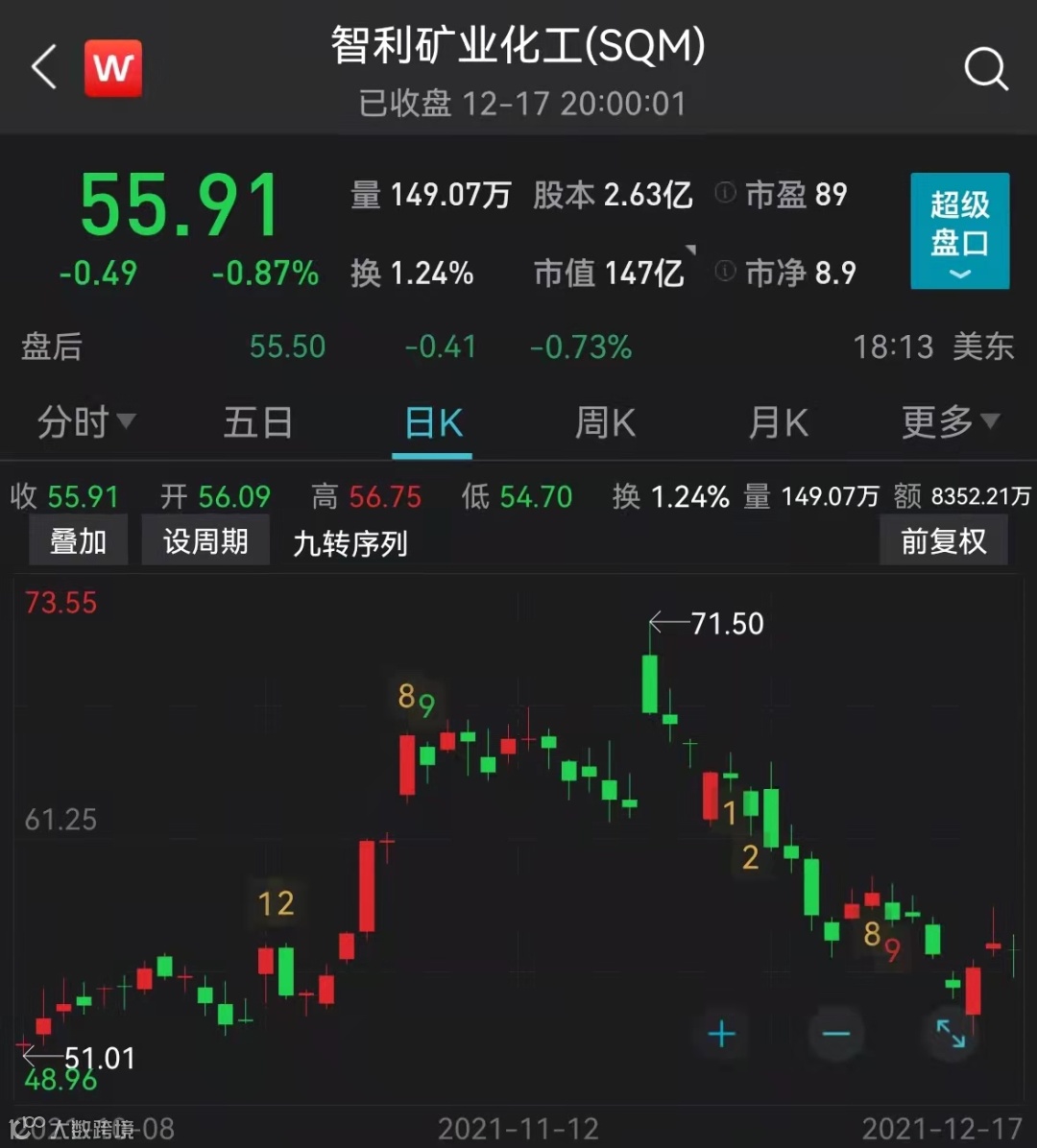
Task: Open the 九转序列 indicator label
Action: pos(350,544)
